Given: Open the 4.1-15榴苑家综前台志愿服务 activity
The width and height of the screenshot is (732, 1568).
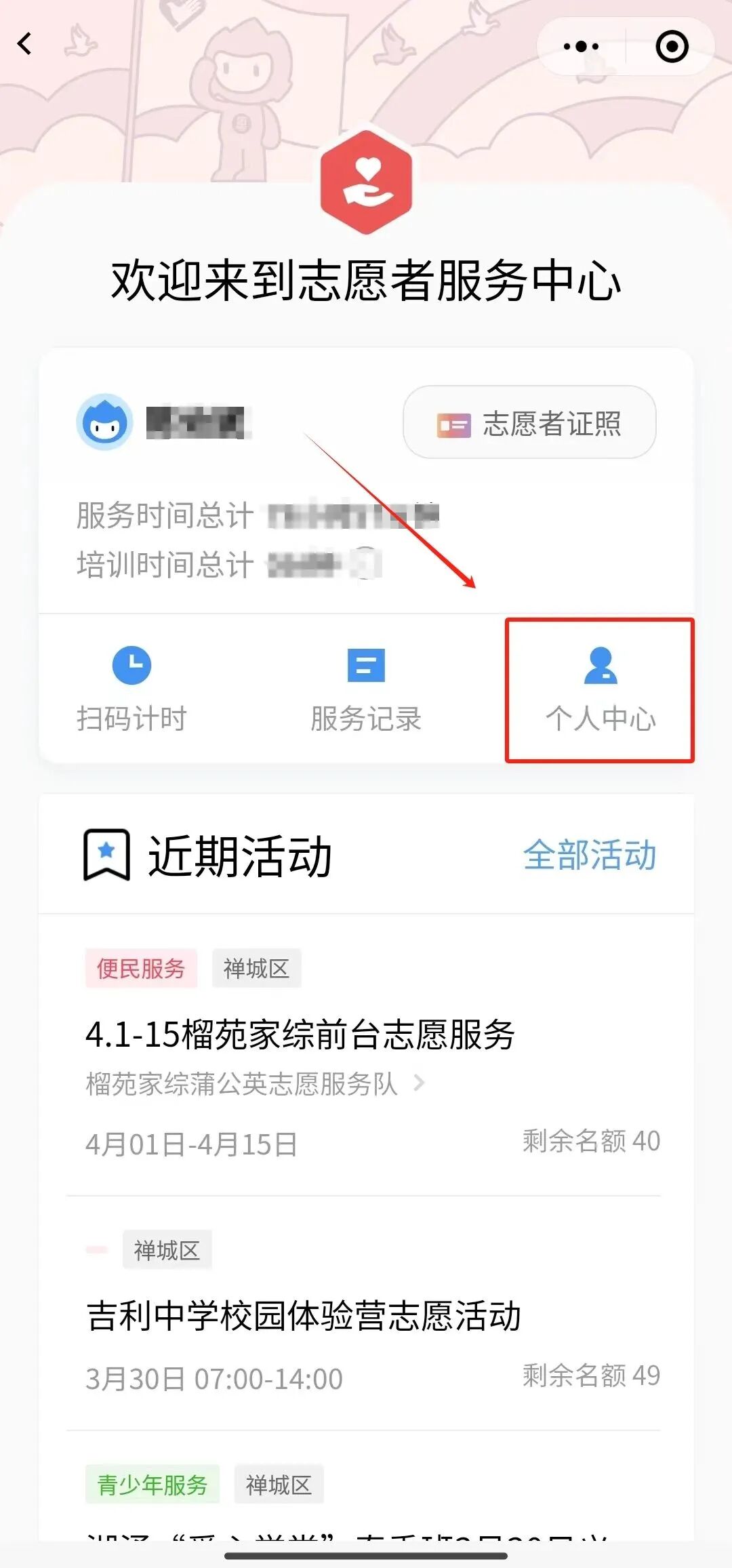Looking at the screenshot, I should click(x=300, y=1035).
